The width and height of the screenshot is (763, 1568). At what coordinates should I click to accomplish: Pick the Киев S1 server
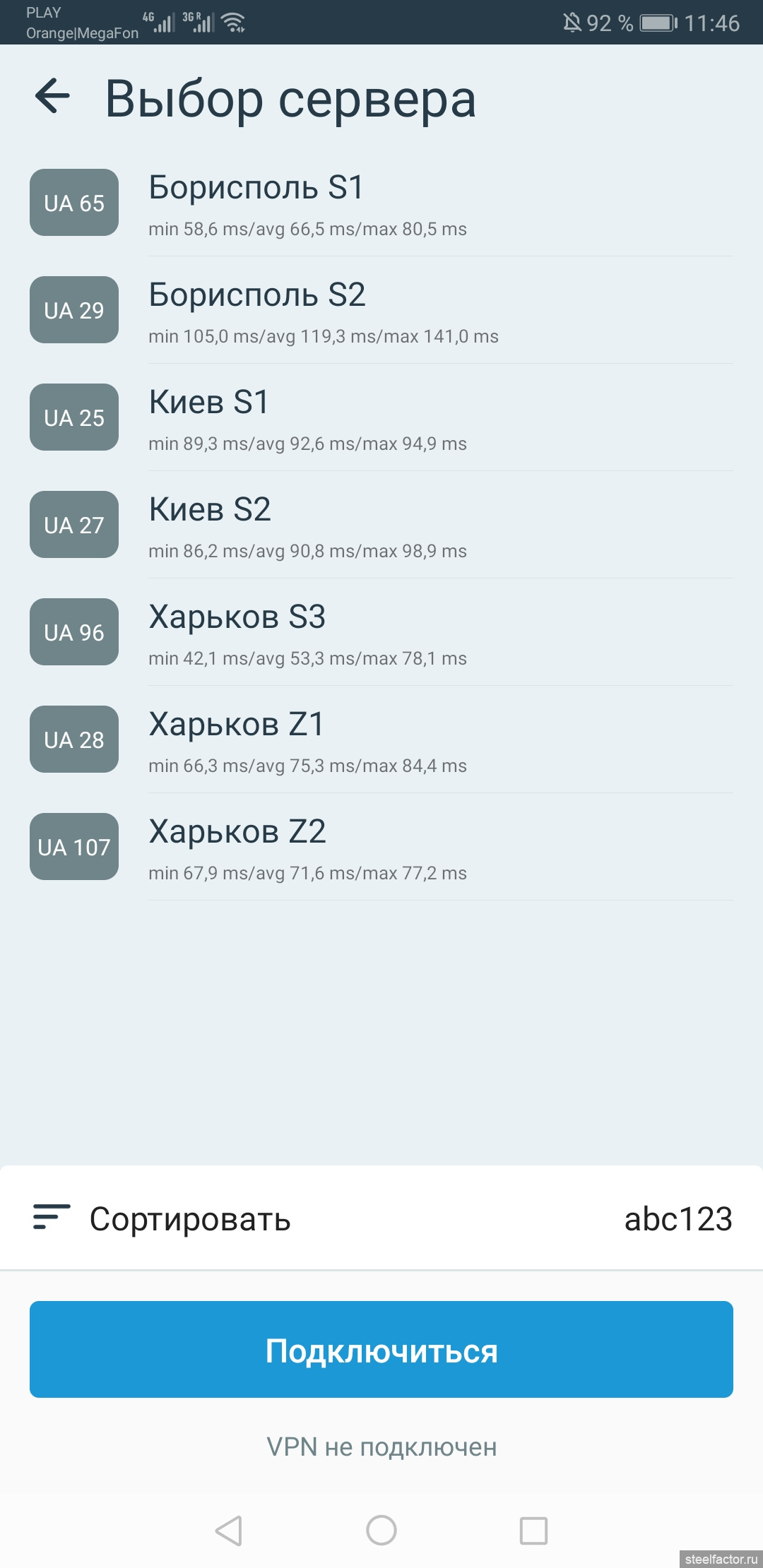click(381, 417)
